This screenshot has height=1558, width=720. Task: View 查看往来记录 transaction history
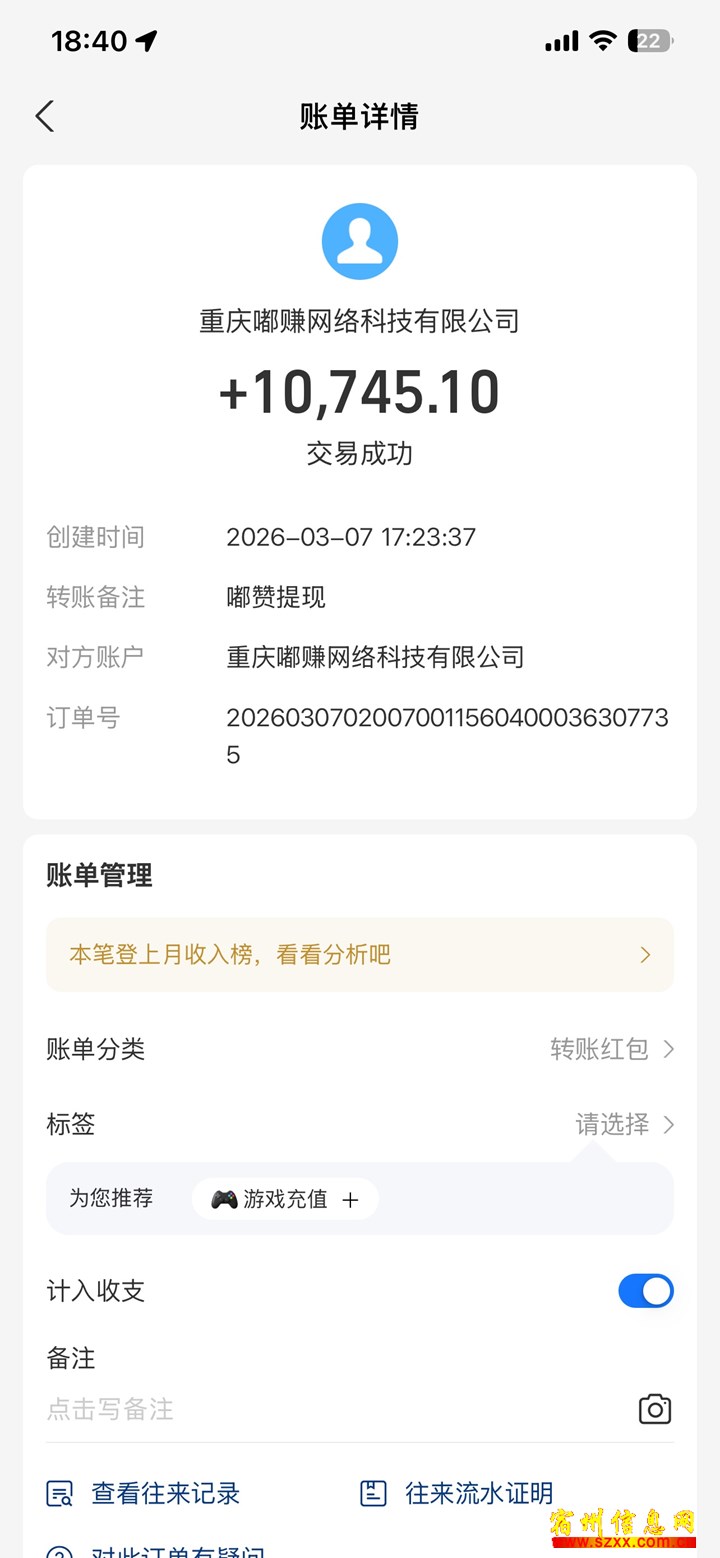144,1494
